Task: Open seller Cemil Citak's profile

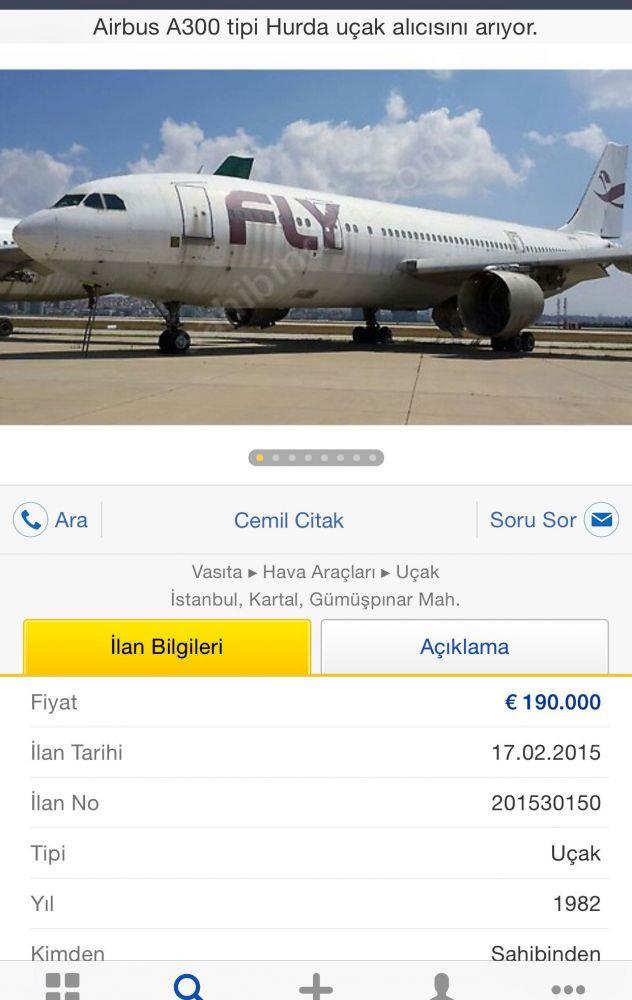Action: click(x=289, y=520)
